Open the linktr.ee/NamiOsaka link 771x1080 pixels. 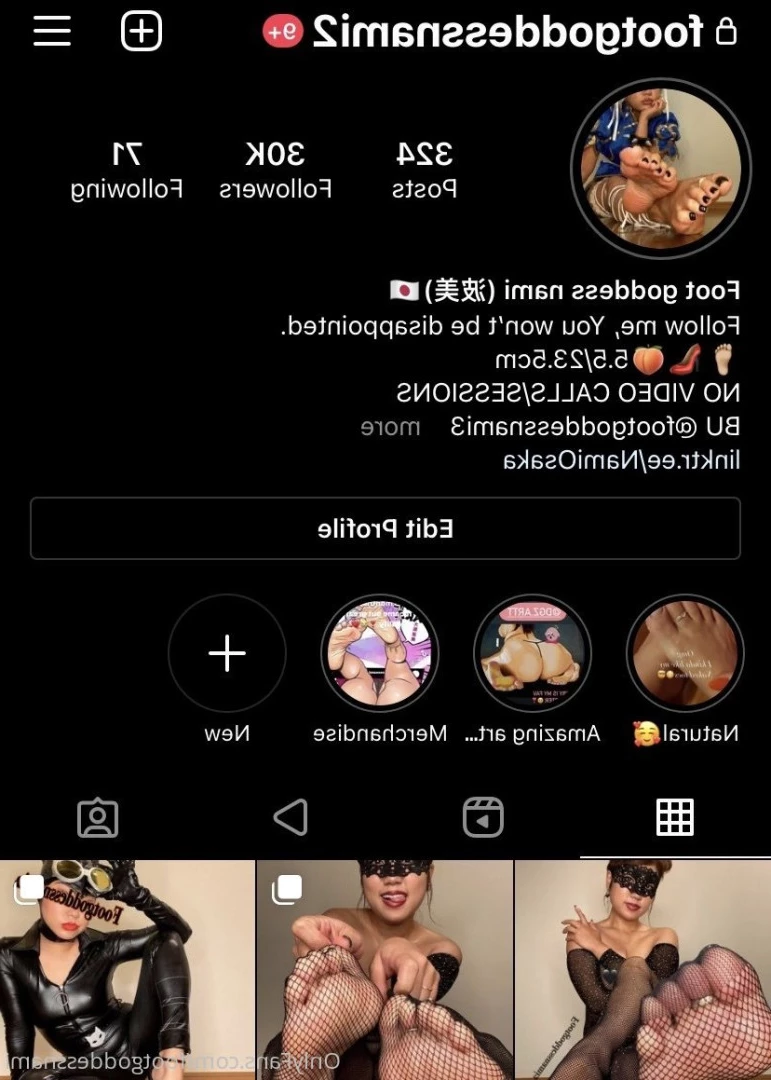click(x=621, y=460)
